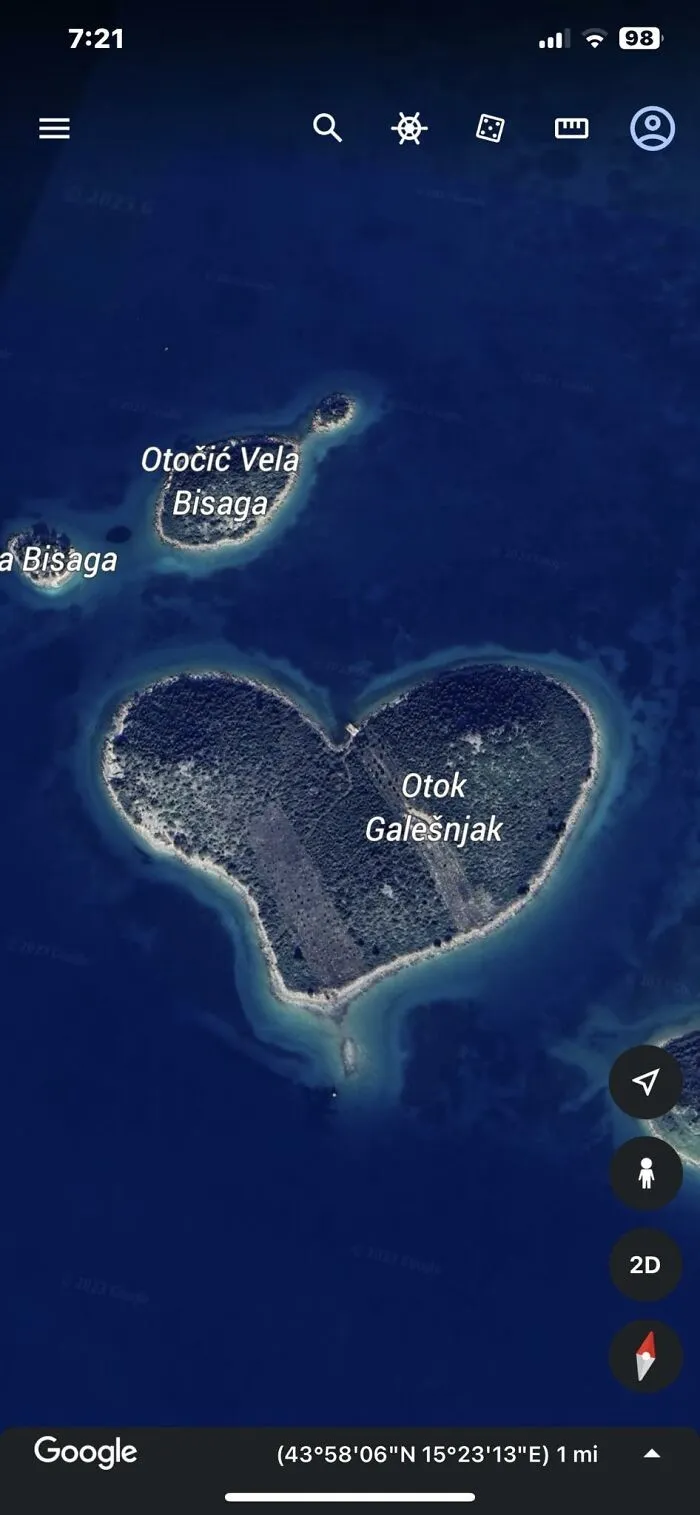Open the measure ruler tool

click(571, 128)
